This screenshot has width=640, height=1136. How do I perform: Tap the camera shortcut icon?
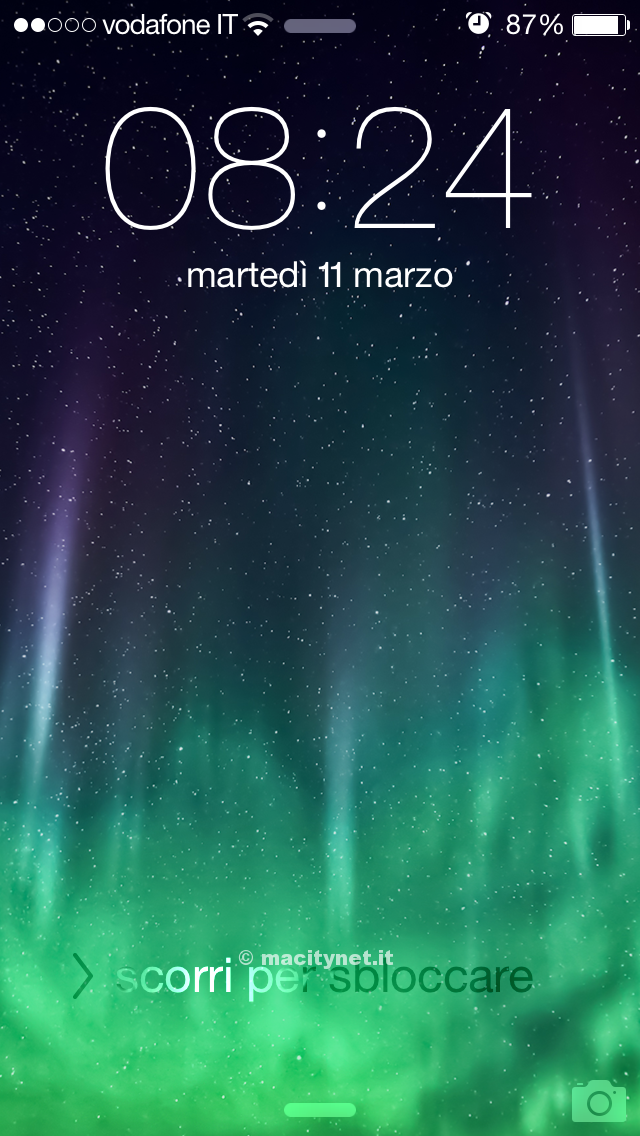(x=599, y=1101)
